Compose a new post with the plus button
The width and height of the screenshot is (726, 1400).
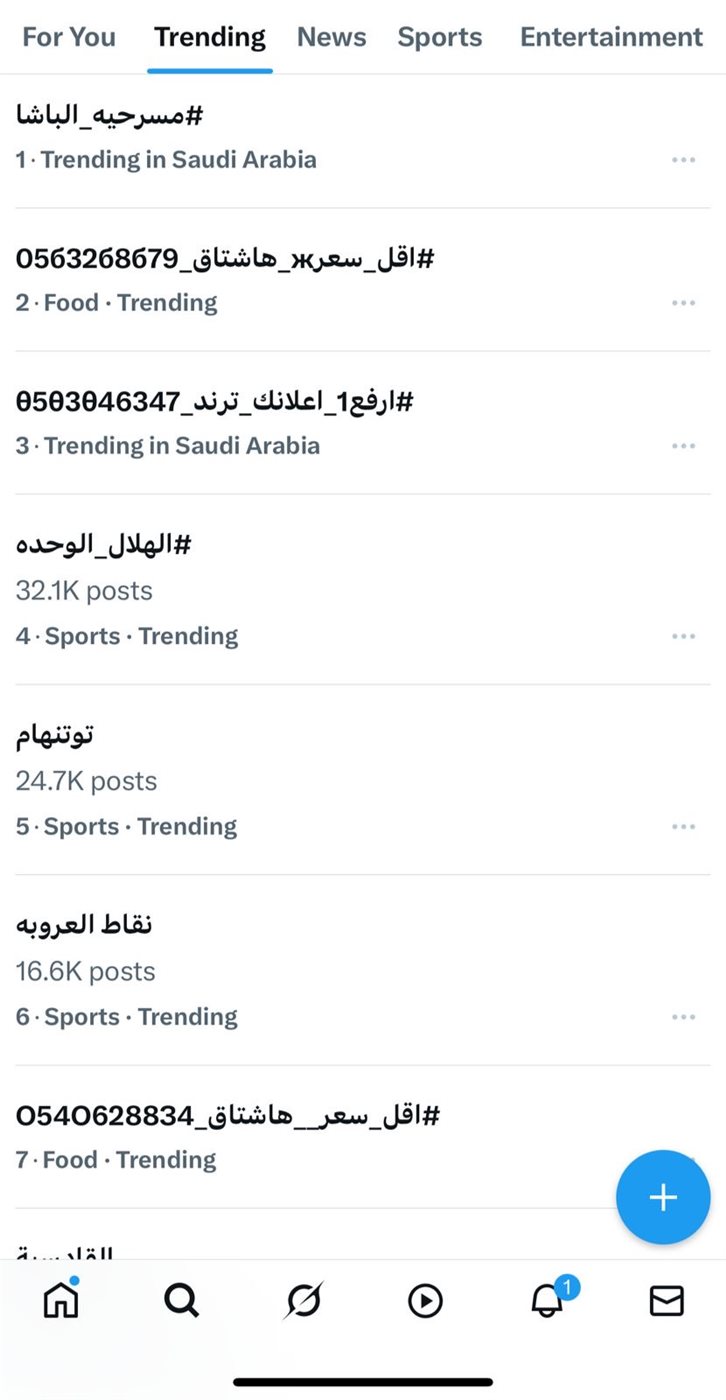click(x=663, y=1197)
